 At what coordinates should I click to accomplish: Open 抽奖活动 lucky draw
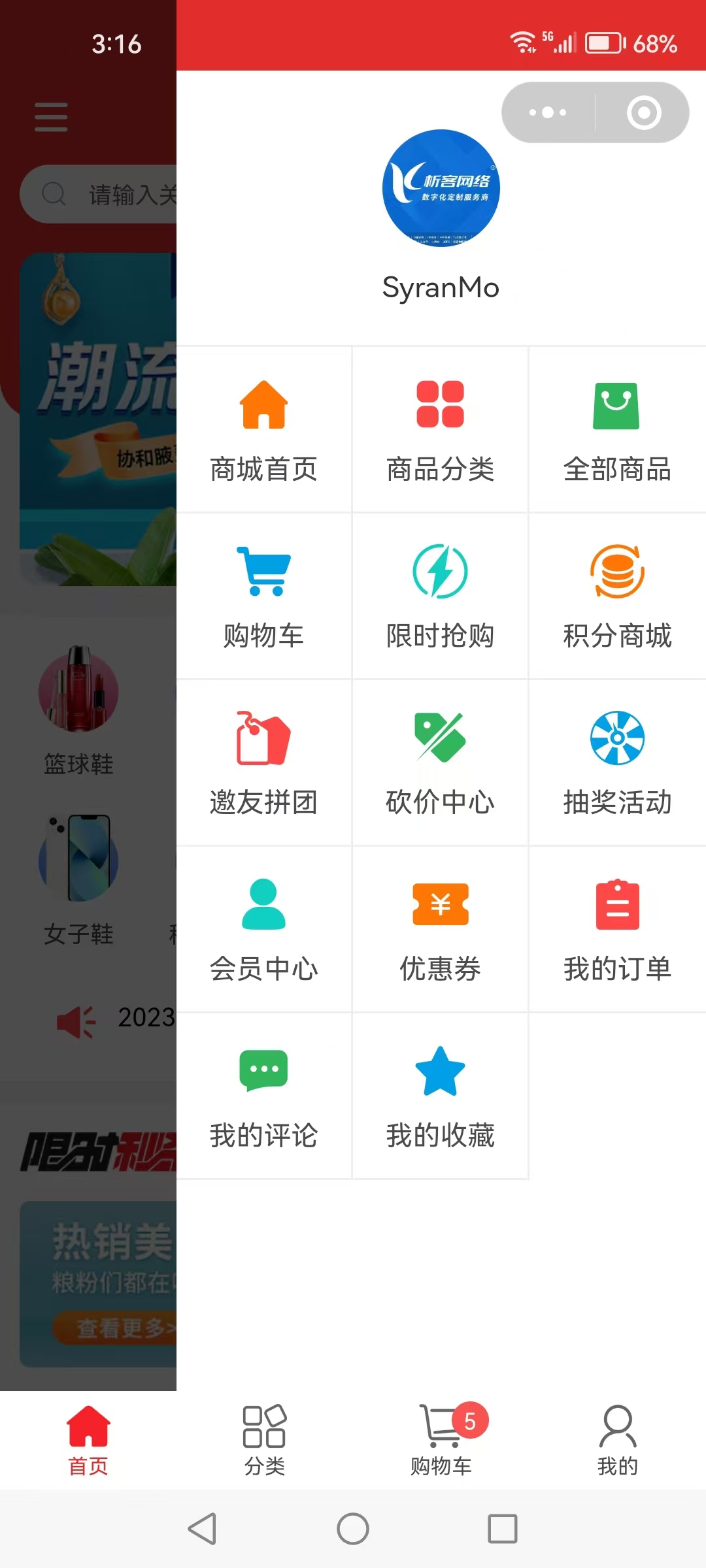(x=616, y=763)
